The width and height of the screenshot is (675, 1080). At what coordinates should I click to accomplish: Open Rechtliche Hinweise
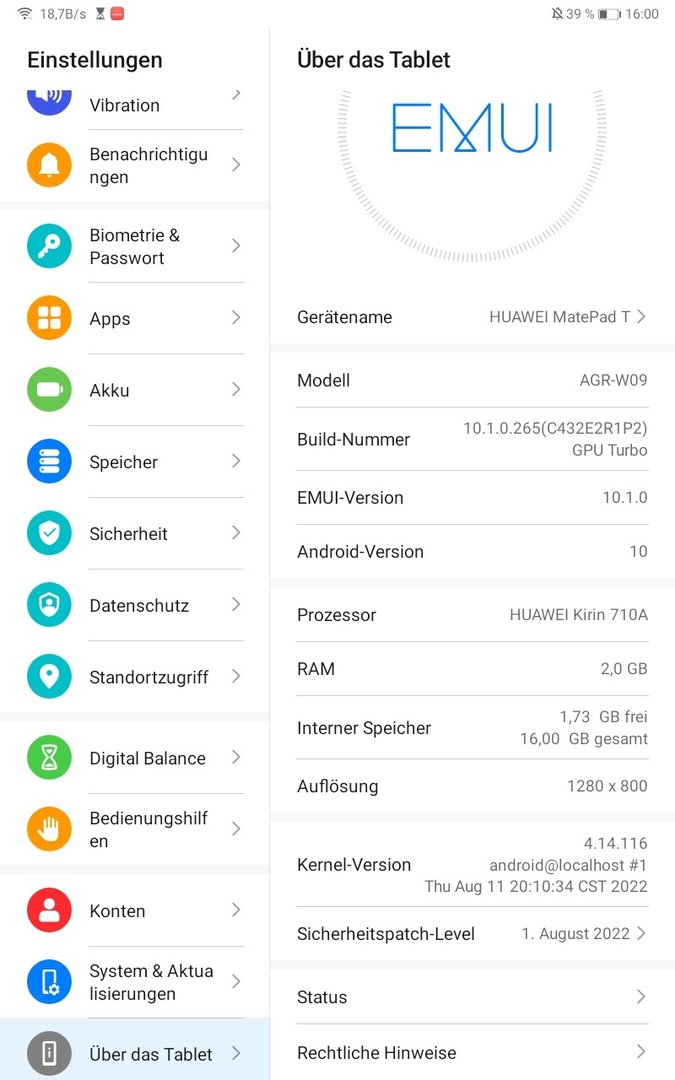point(472,1053)
